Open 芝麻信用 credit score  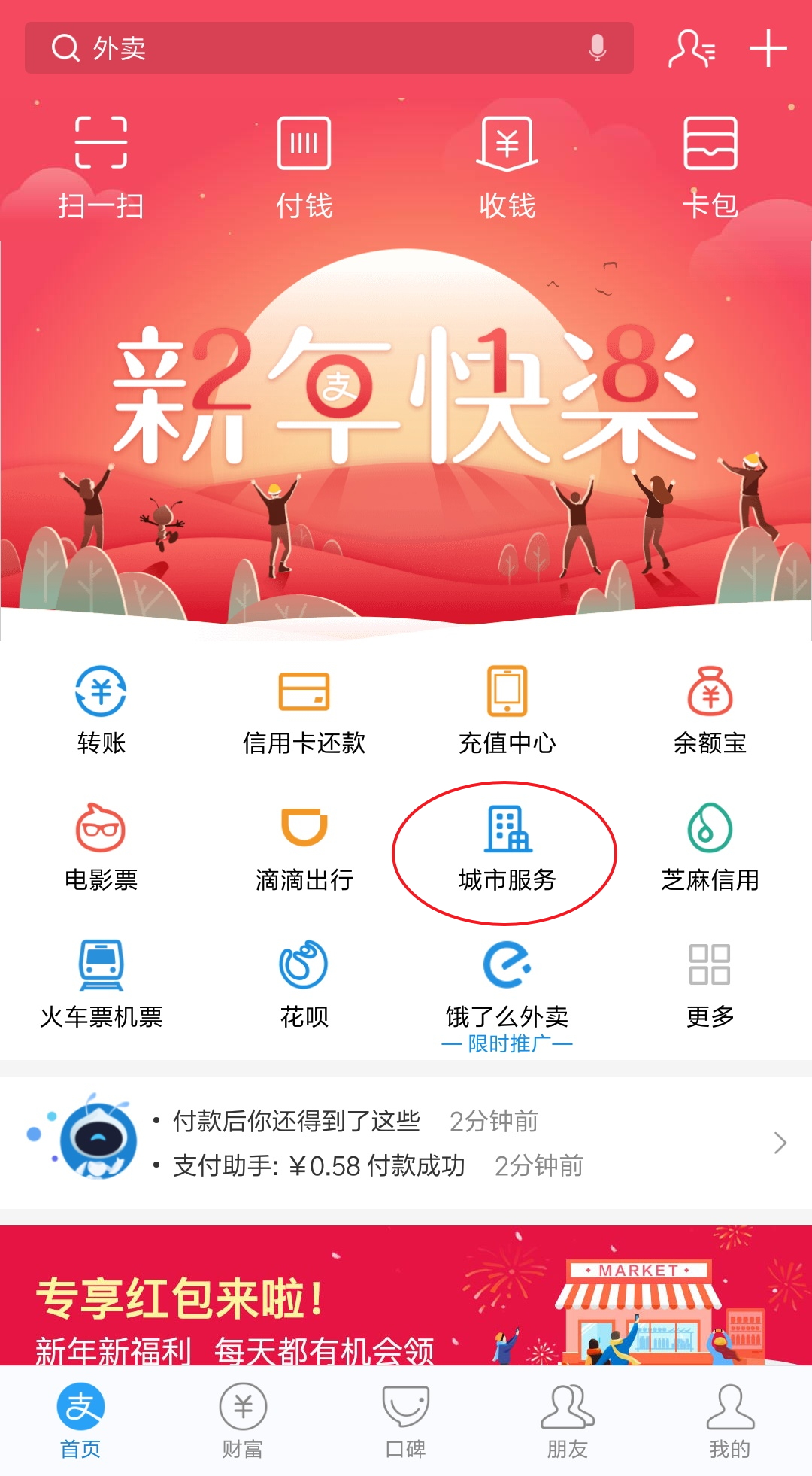[710, 846]
